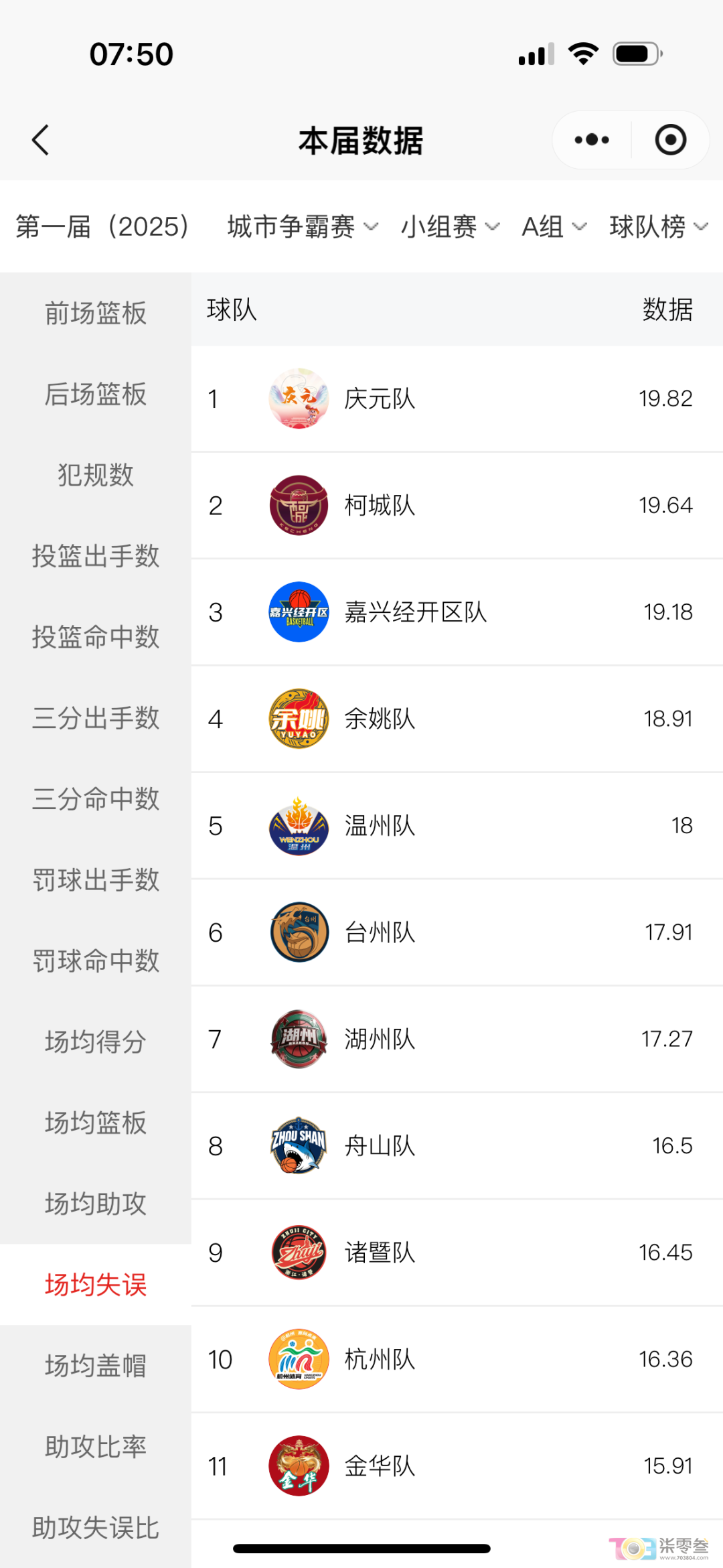Screen dimensions: 723x1568
Task: Switch to 助攻比率 stats
Action: click(x=96, y=1447)
